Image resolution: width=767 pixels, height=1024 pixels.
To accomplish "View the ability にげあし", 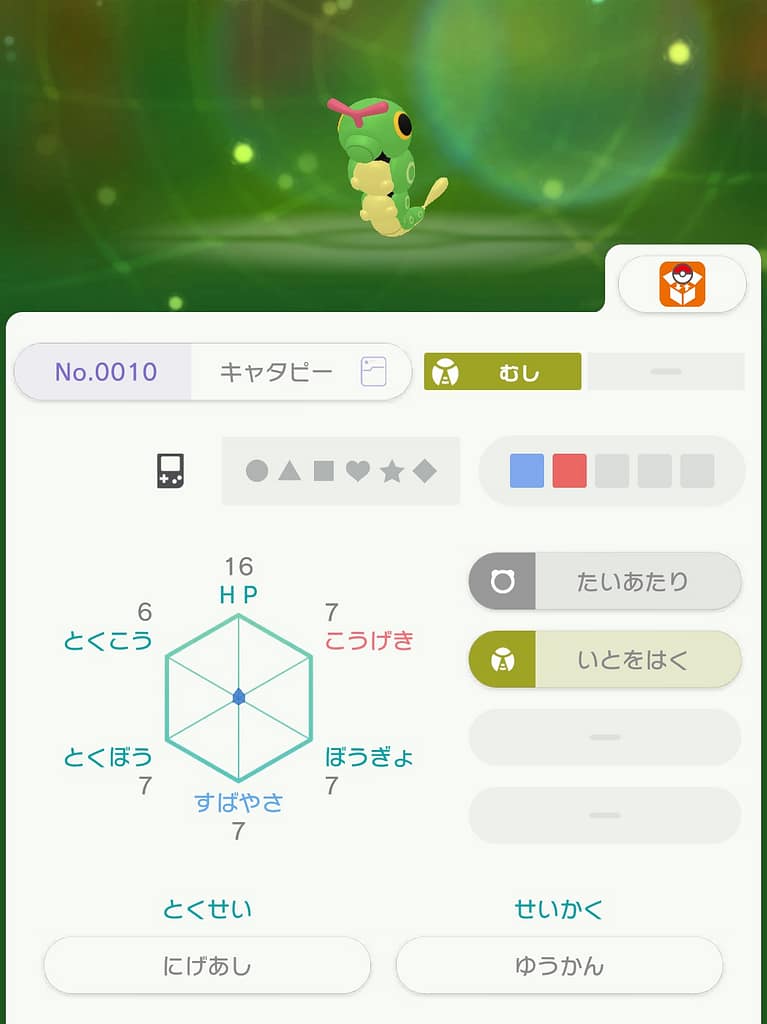I will pos(207,966).
